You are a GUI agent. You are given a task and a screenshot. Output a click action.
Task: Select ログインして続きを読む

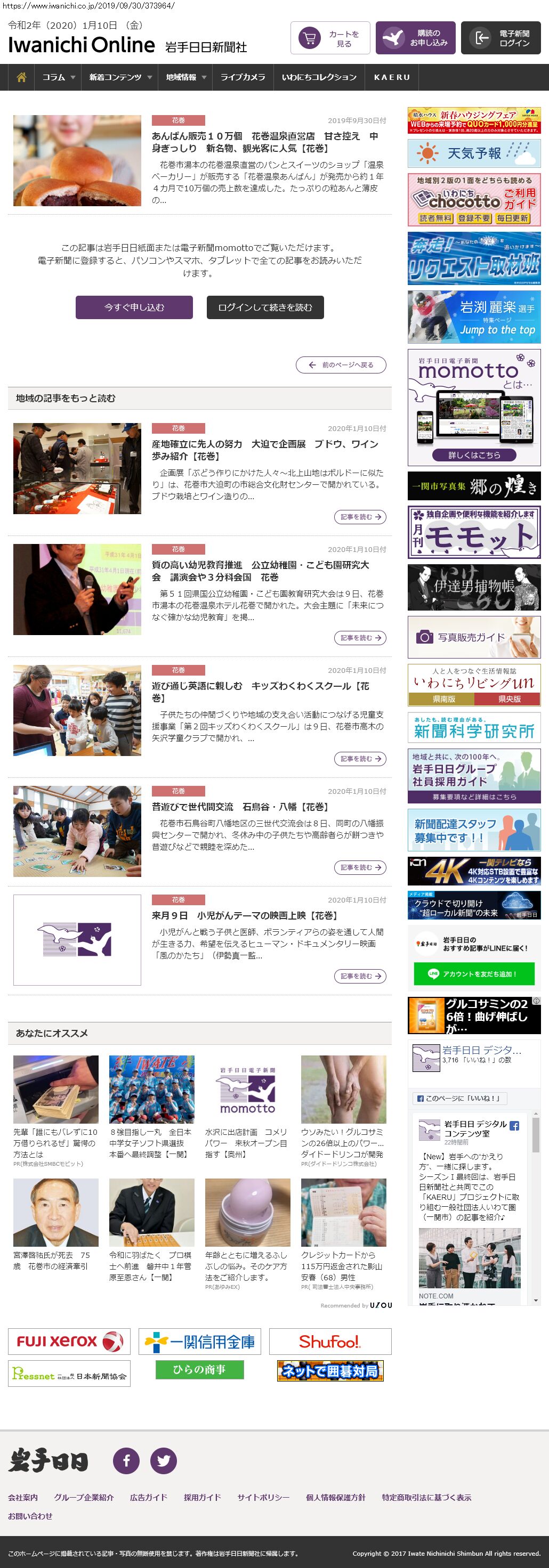click(x=265, y=307)
